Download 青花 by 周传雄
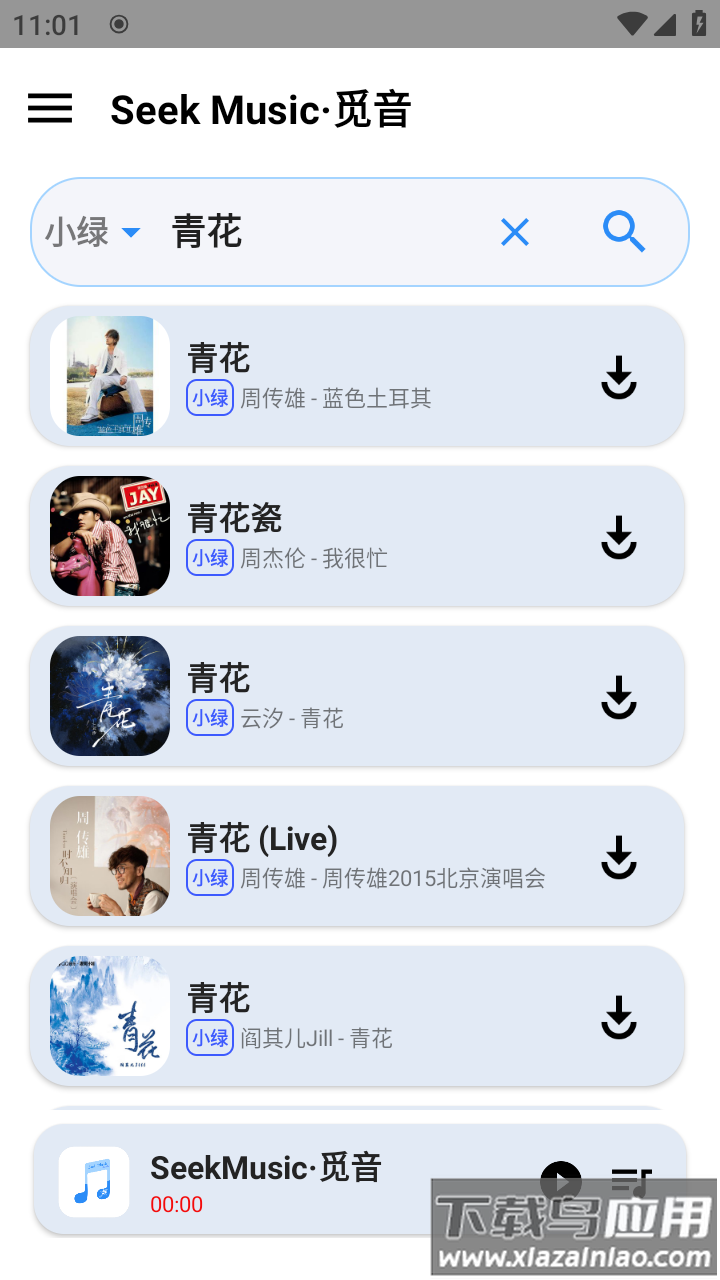 click(x=618, y=377)
